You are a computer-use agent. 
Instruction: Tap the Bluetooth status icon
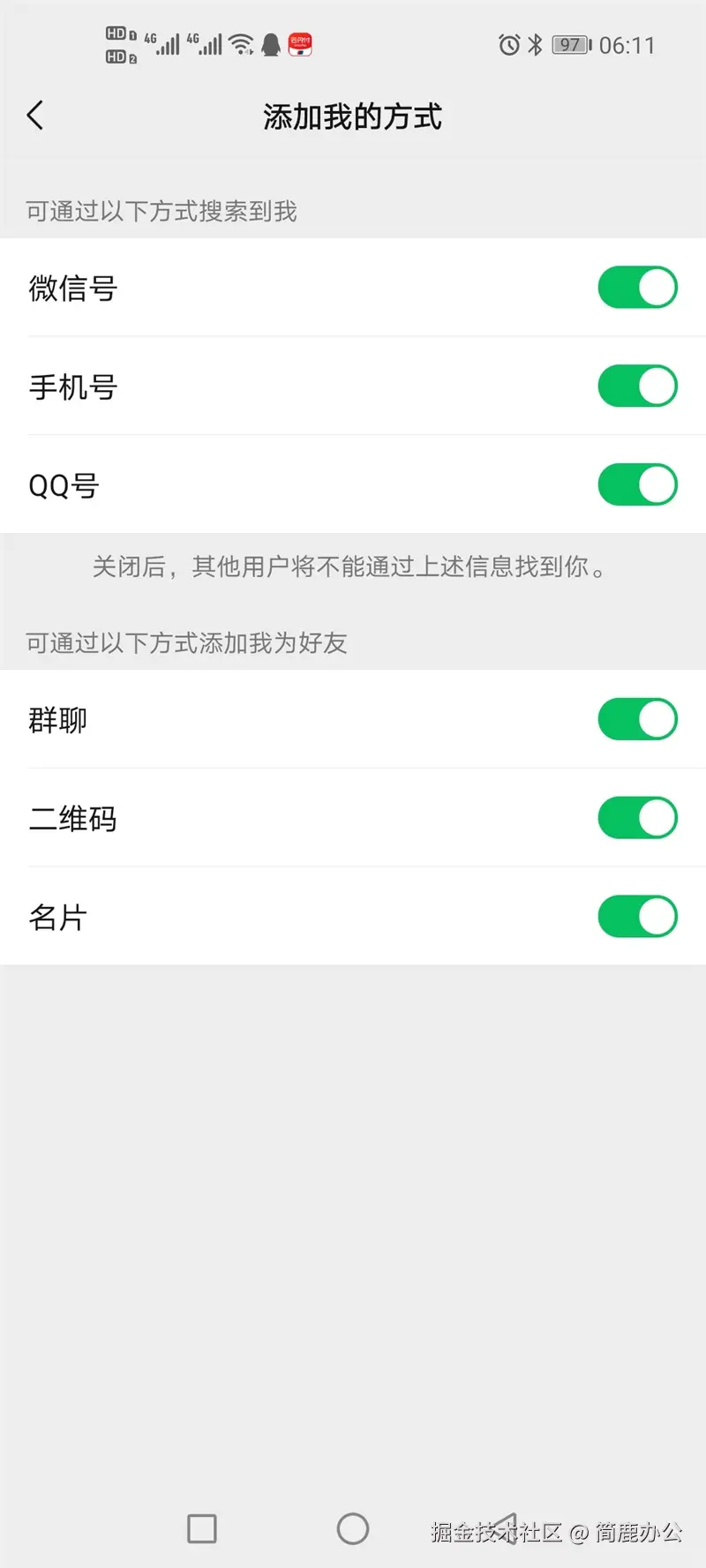tap(535, 46)
